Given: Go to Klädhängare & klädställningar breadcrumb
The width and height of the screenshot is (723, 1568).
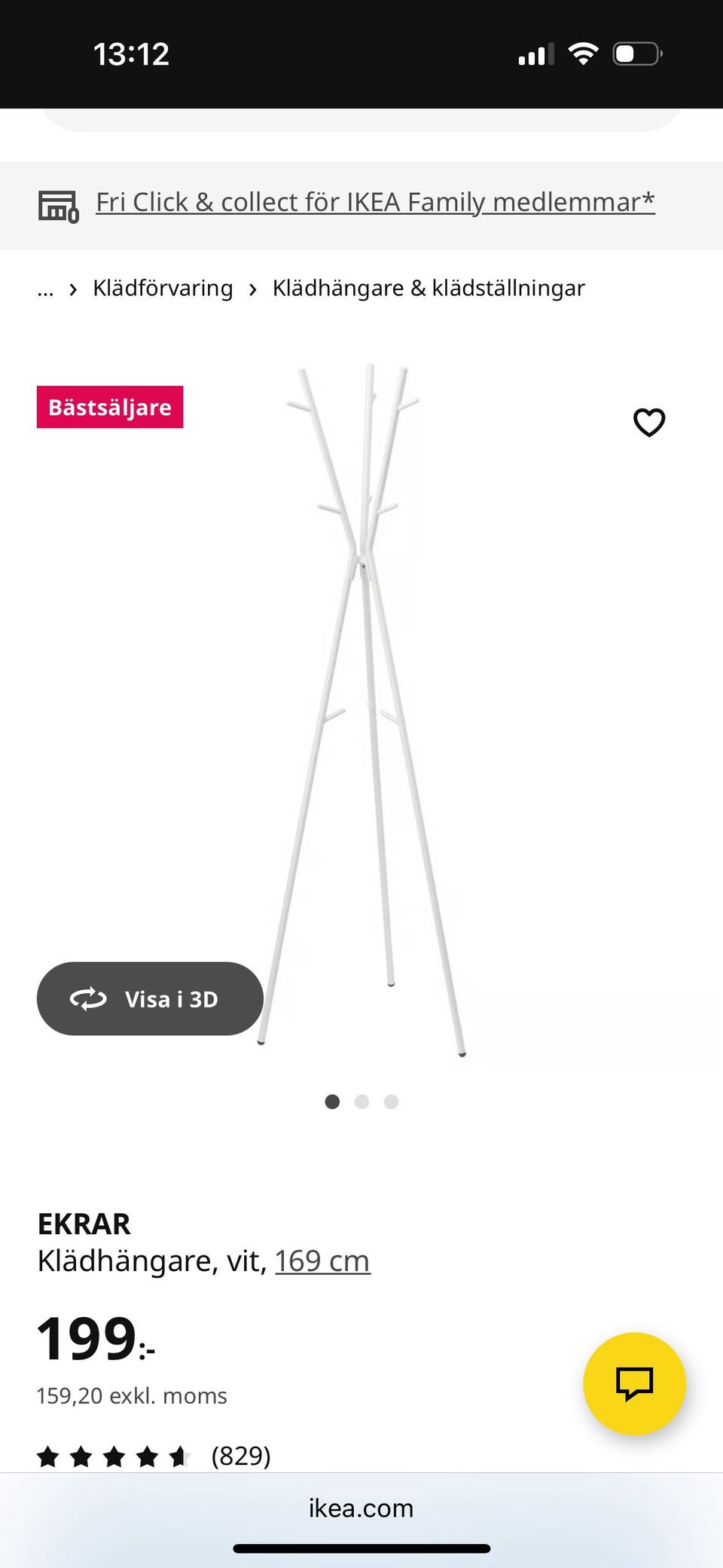Looking at the screenshot, I should (429, 288).
